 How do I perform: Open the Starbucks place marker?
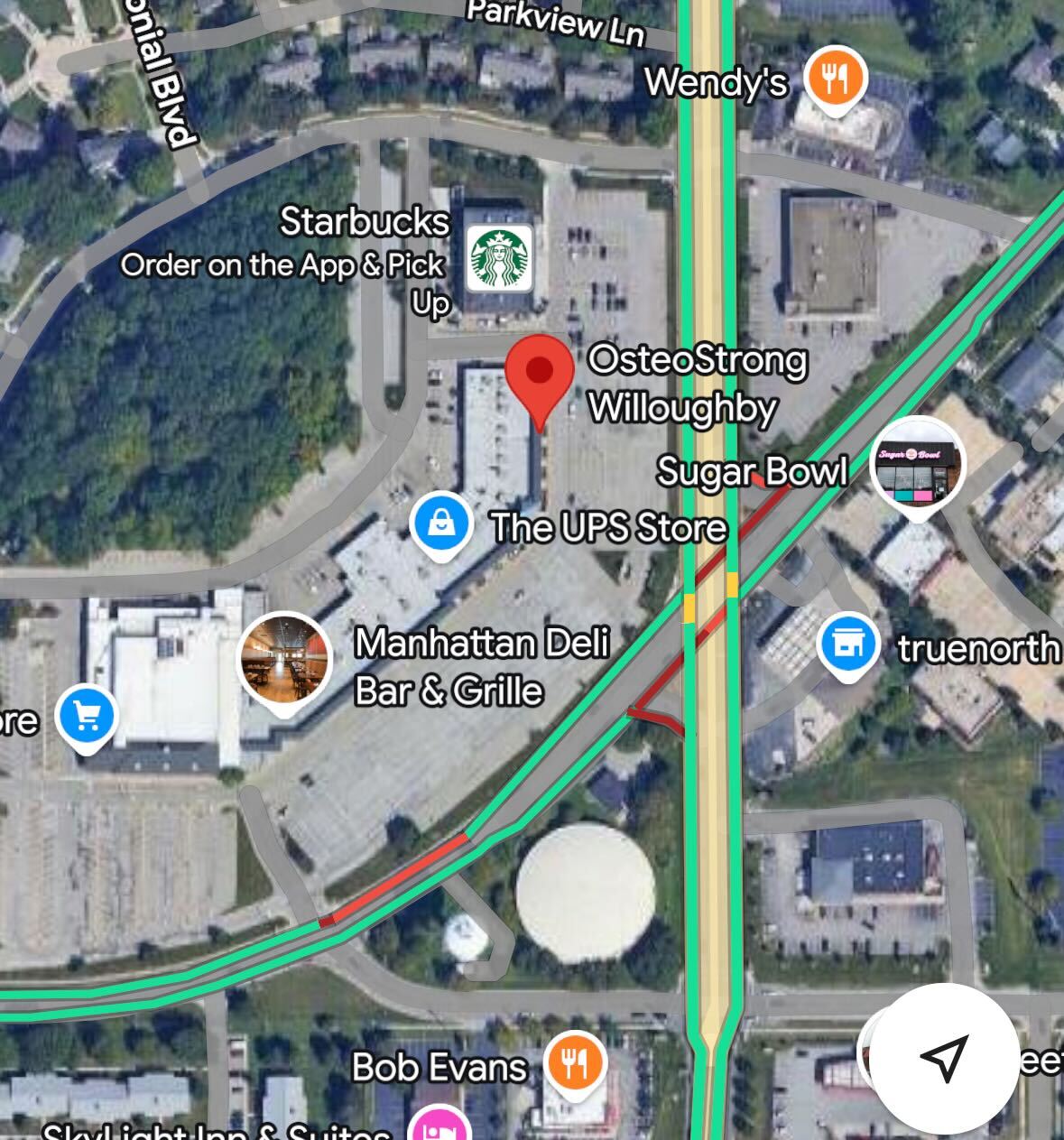pos(499,256)
